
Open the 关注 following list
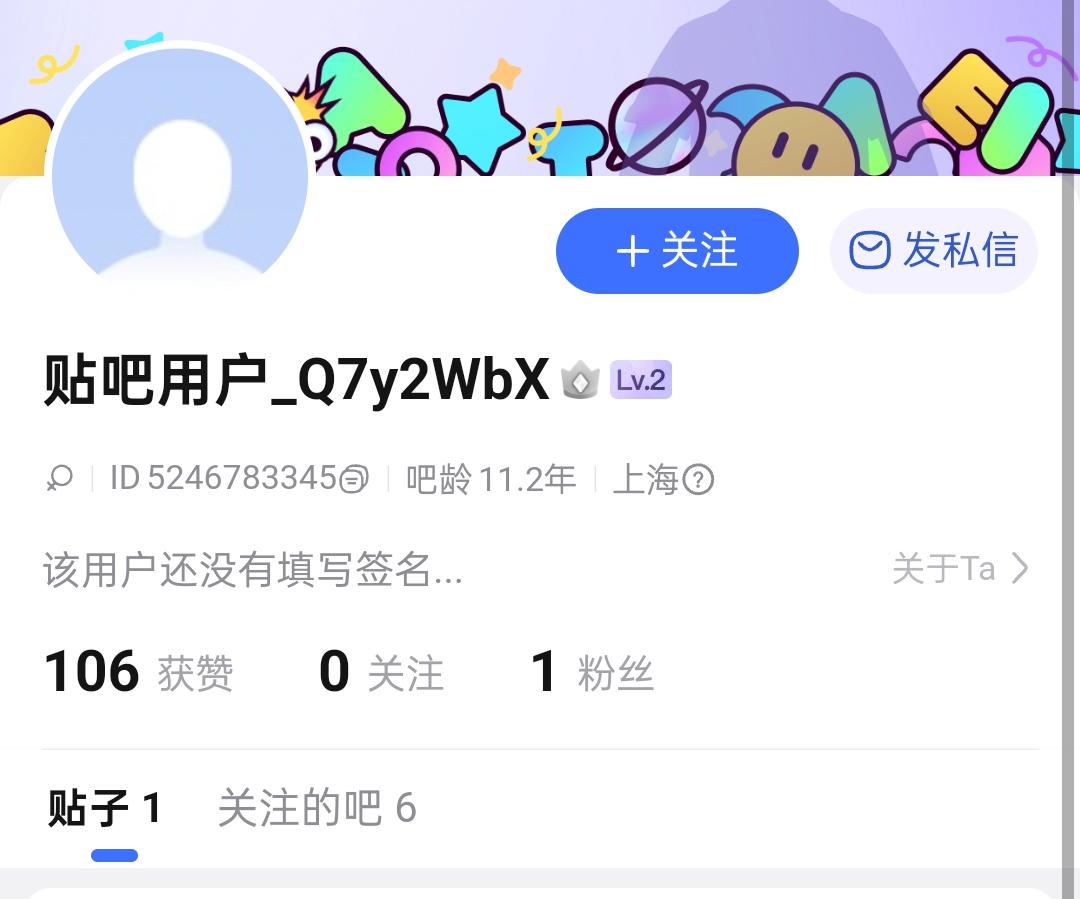coord(381,672)
